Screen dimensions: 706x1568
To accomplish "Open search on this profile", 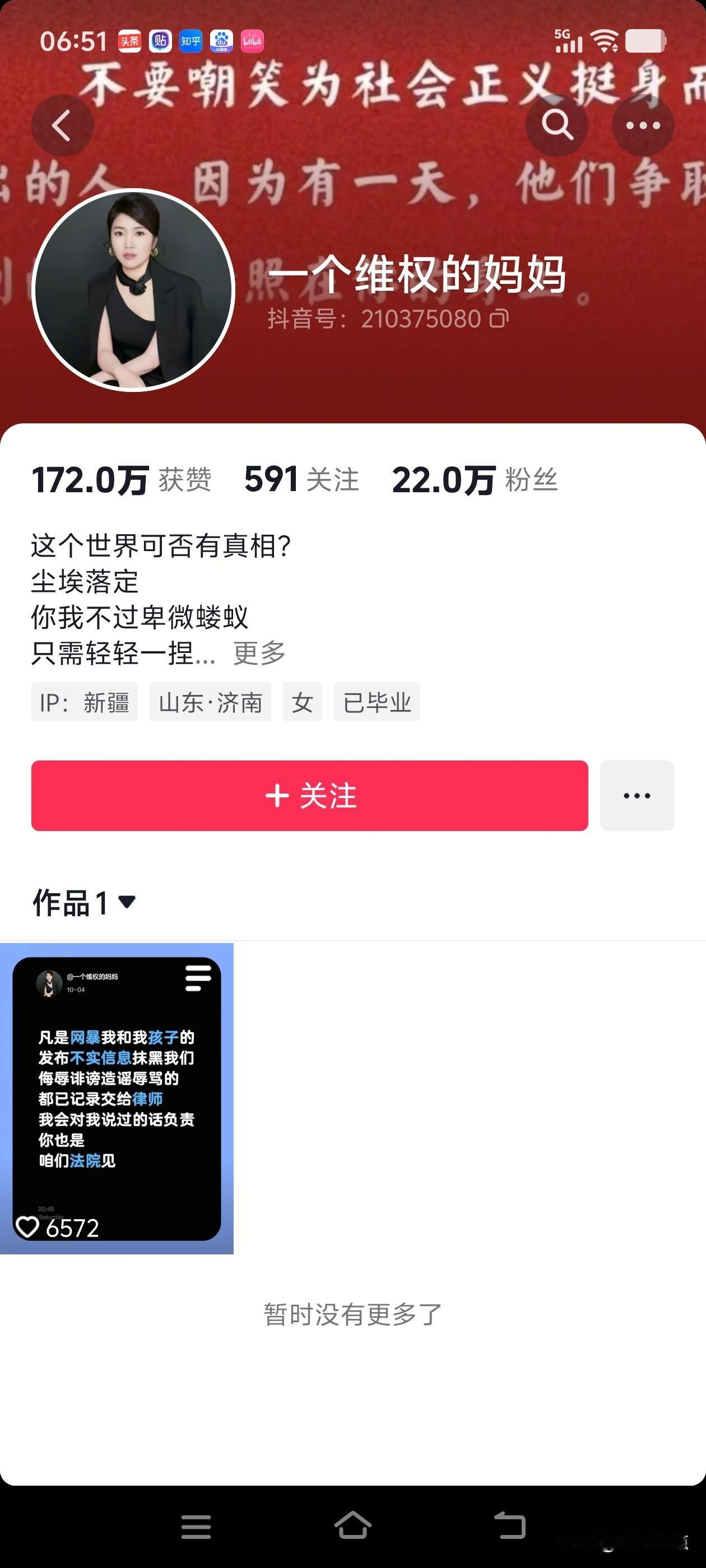I will [x=557, y=125].
